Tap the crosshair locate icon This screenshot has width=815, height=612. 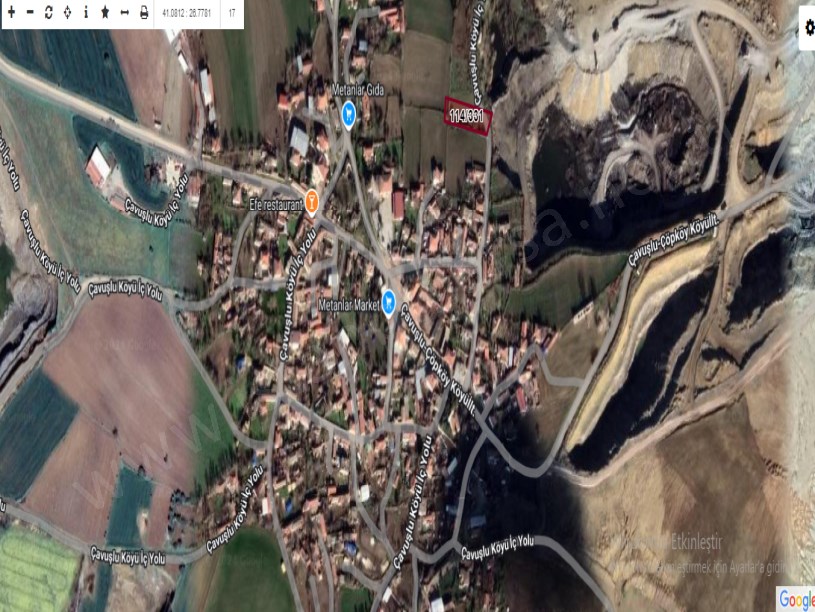[67, 13]
